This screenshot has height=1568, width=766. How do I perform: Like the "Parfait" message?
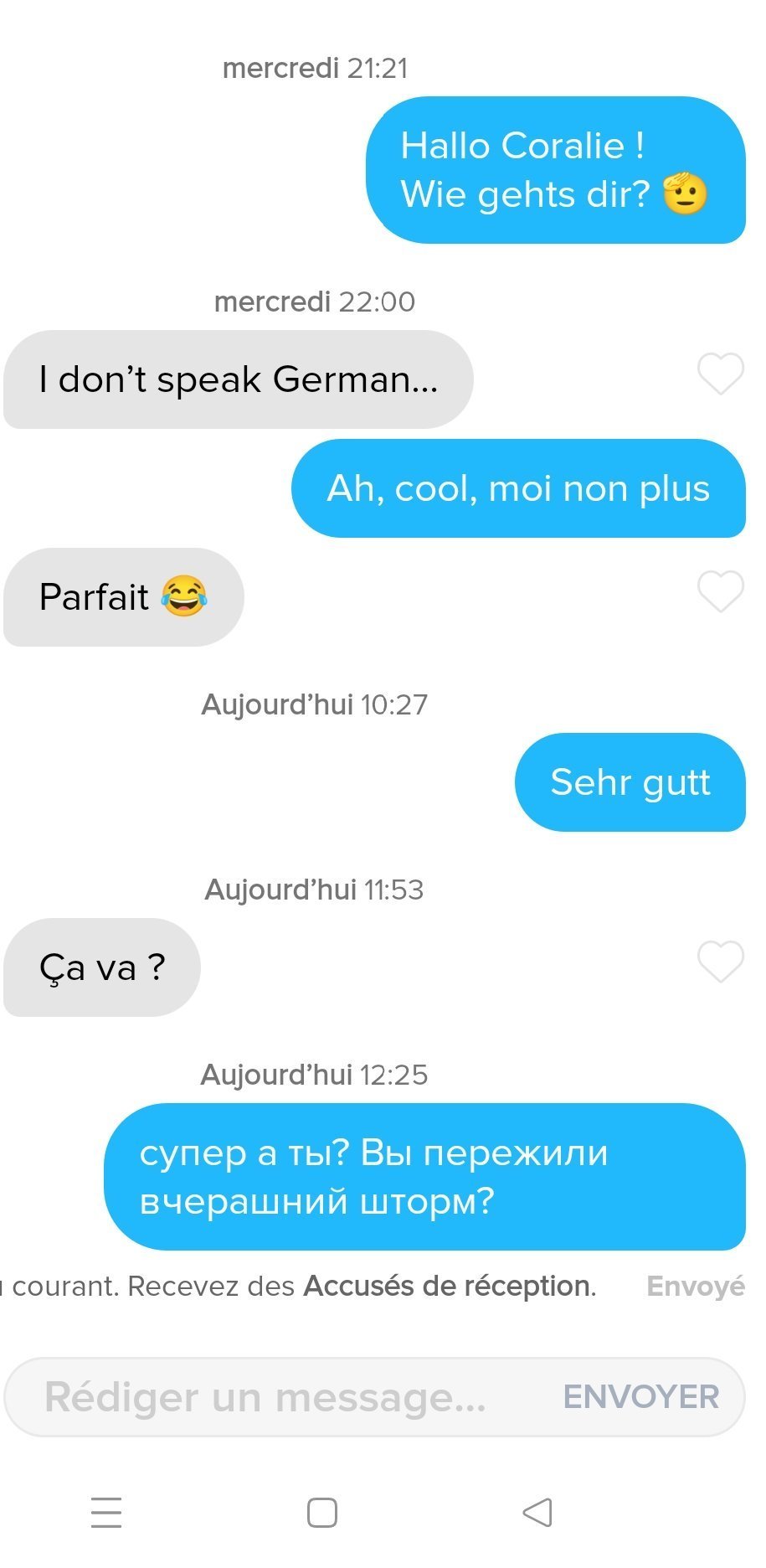point(720,591)
